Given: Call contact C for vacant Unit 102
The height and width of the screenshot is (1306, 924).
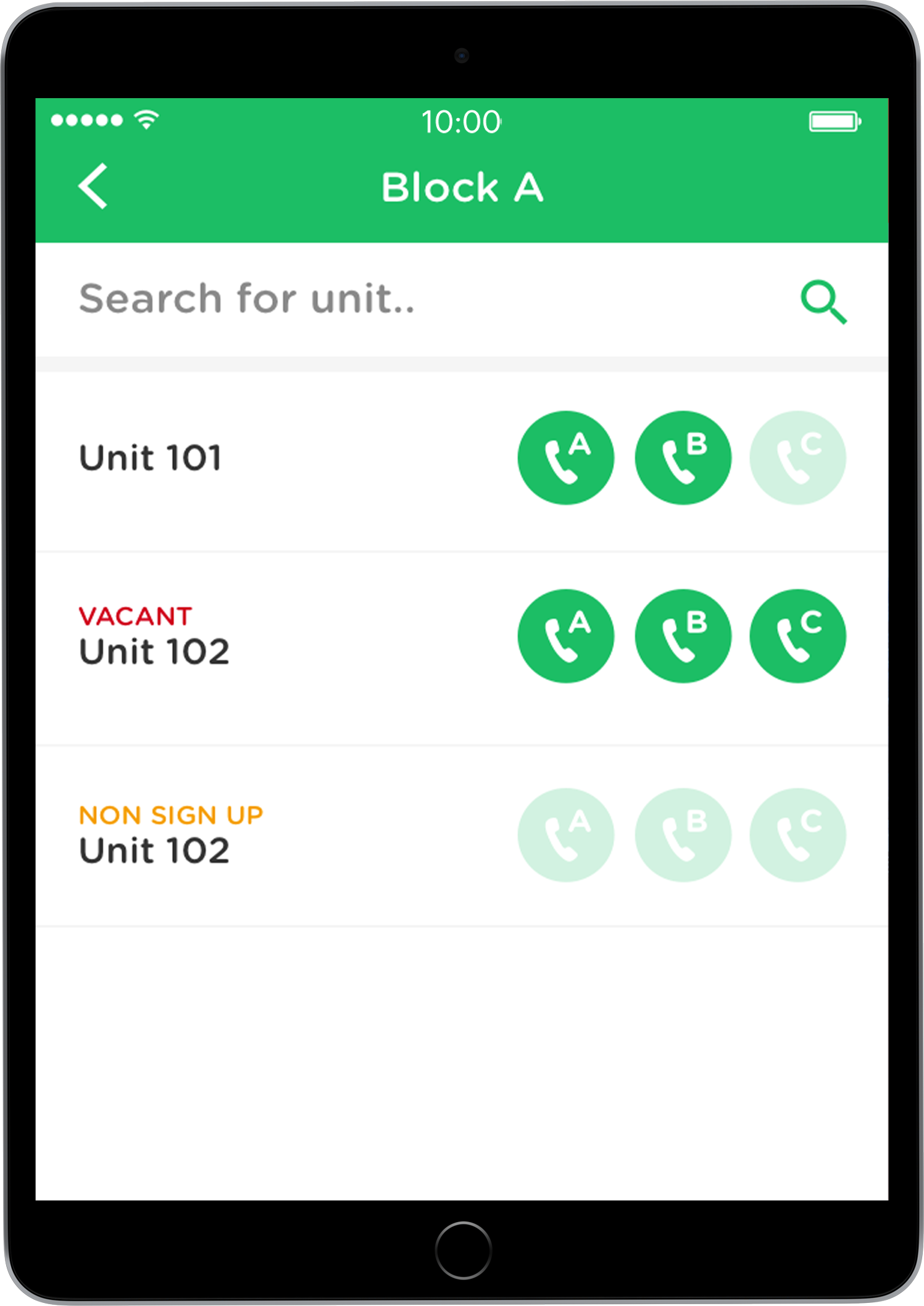Looking at the screenshot, I should tap(797, 636).
